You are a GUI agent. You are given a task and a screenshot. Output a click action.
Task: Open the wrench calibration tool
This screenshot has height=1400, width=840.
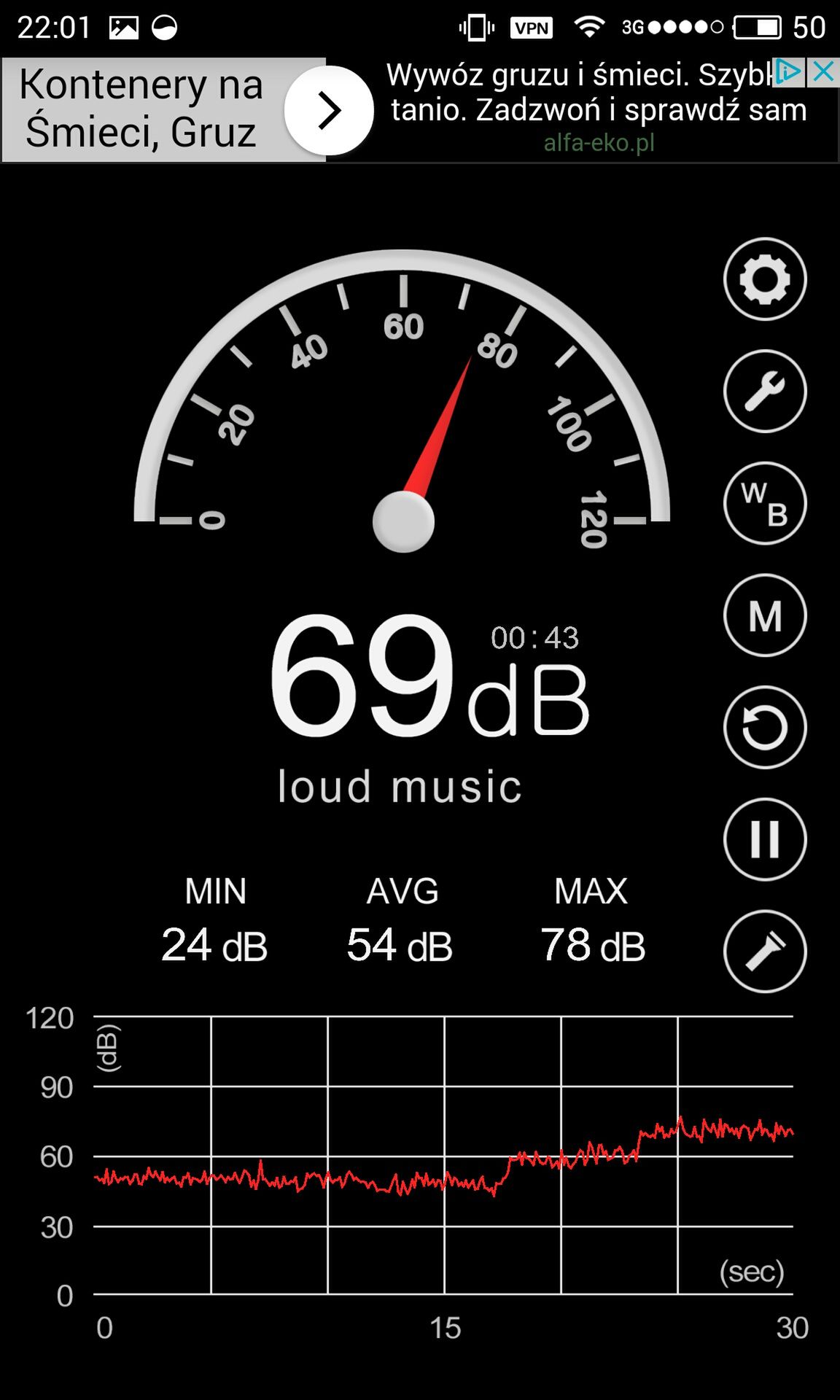pos(765,392)
